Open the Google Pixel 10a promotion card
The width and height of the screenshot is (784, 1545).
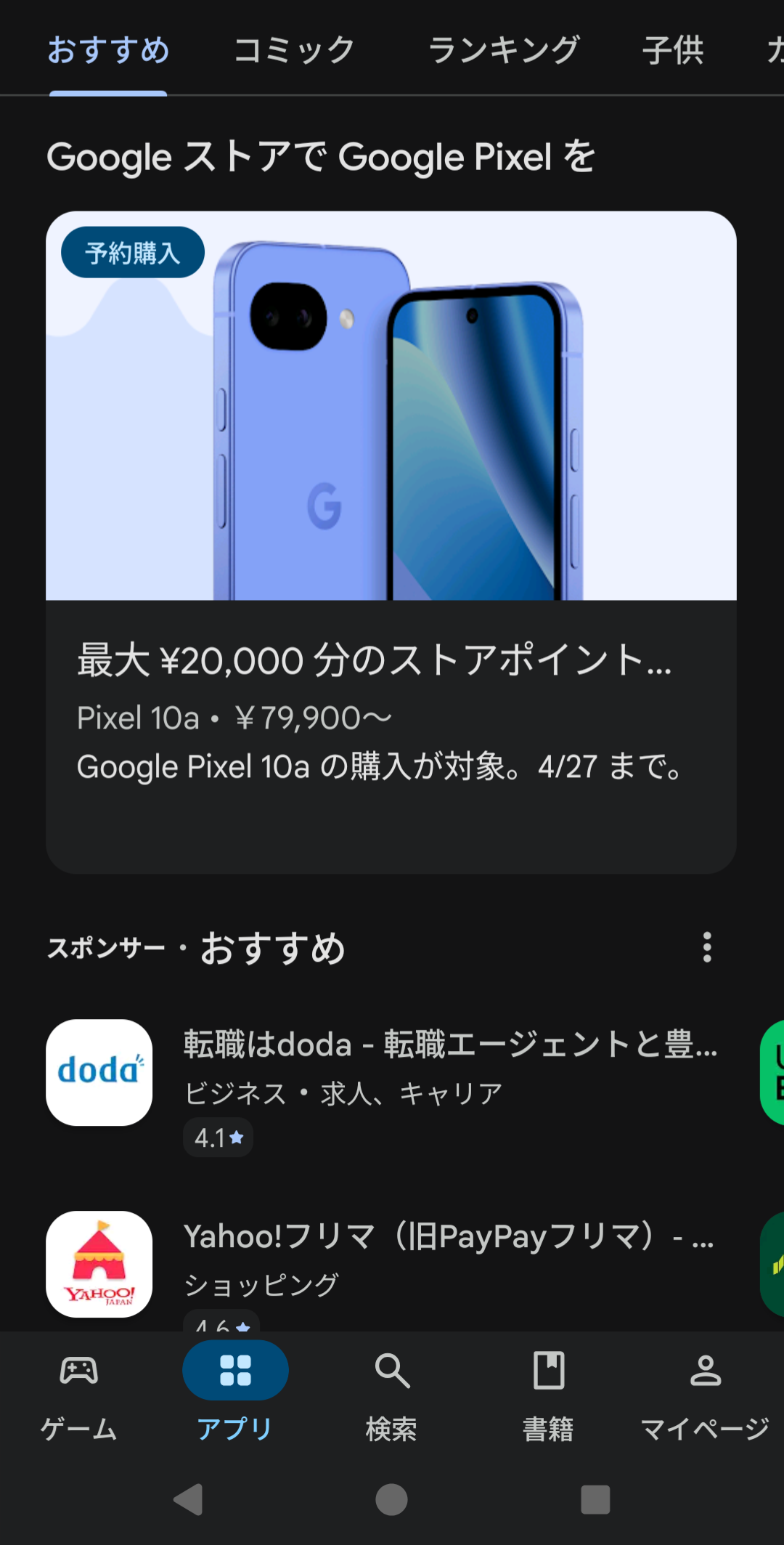pyautogui.click(x=391, y=541)
